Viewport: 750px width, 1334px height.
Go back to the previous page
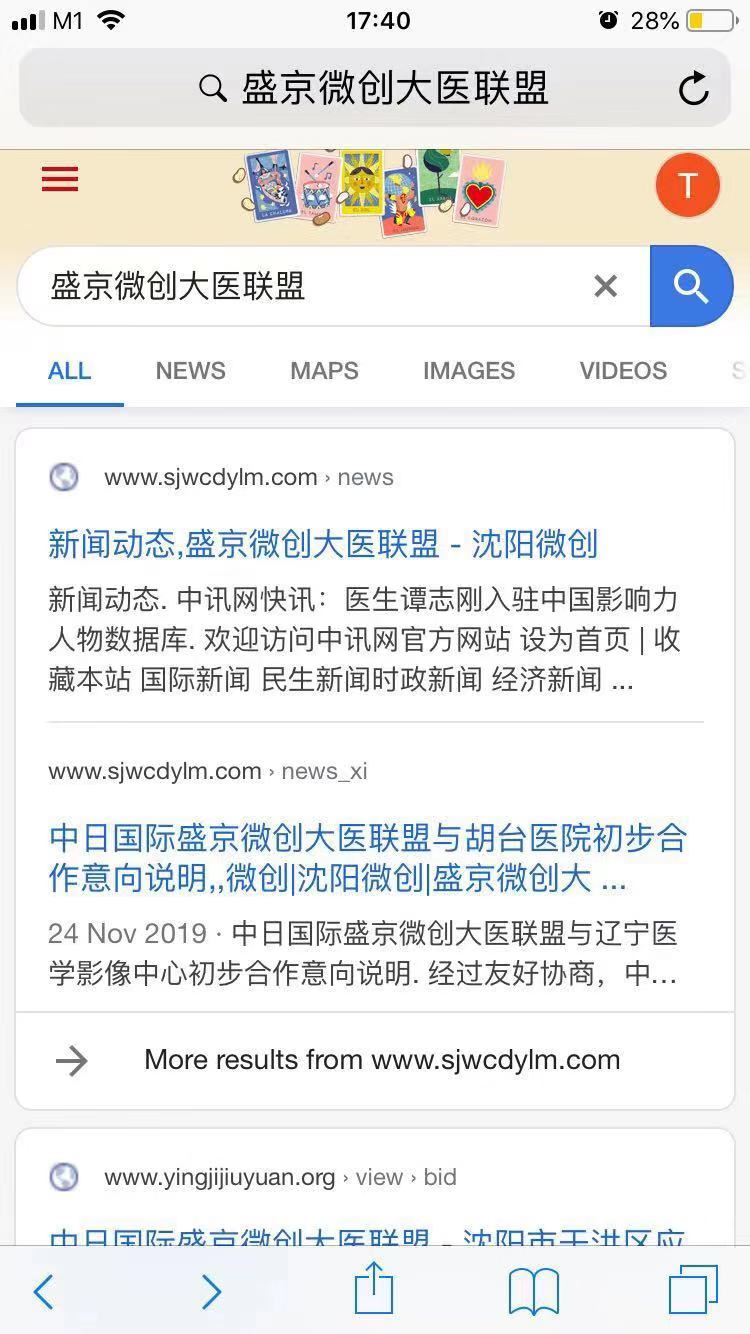pos(43,1292)
